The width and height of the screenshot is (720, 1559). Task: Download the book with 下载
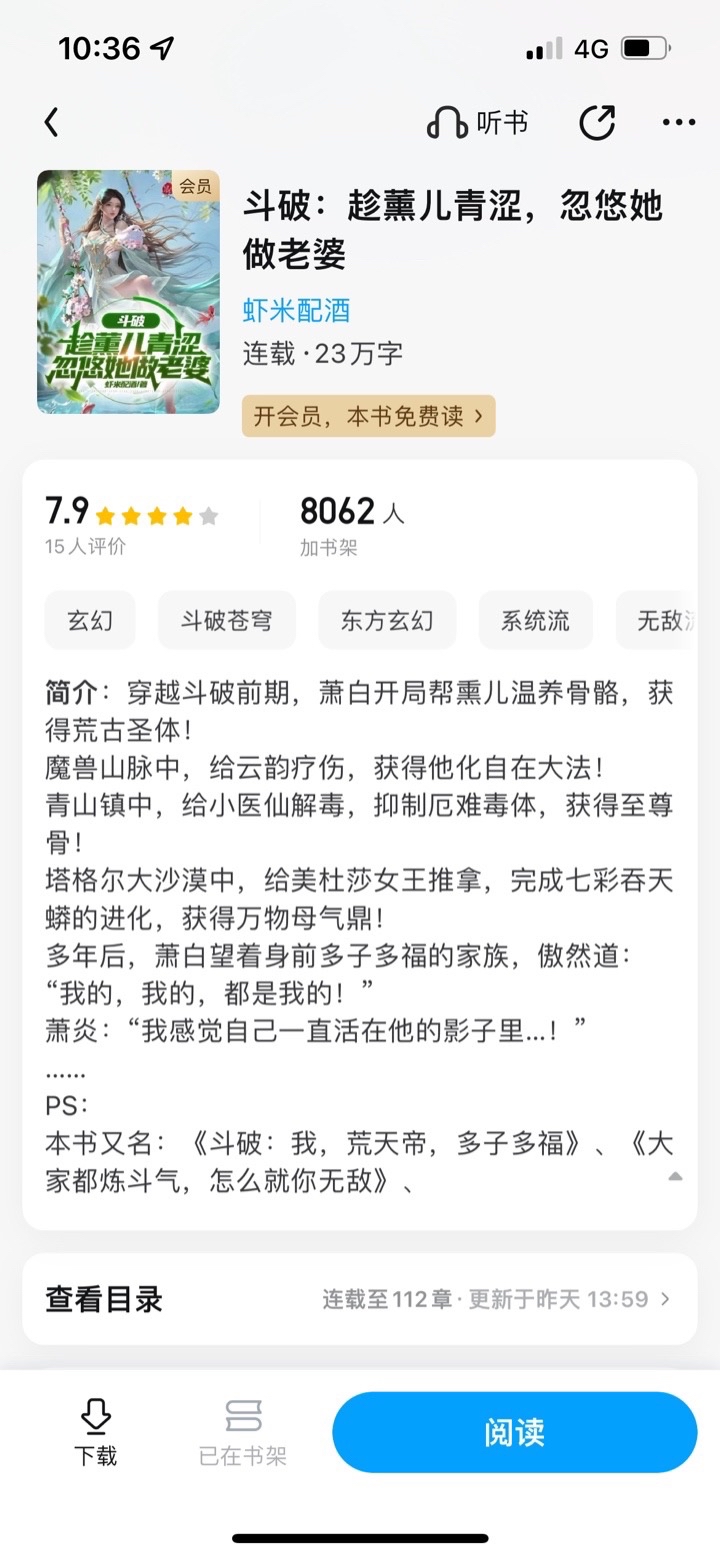[95, 1432]
